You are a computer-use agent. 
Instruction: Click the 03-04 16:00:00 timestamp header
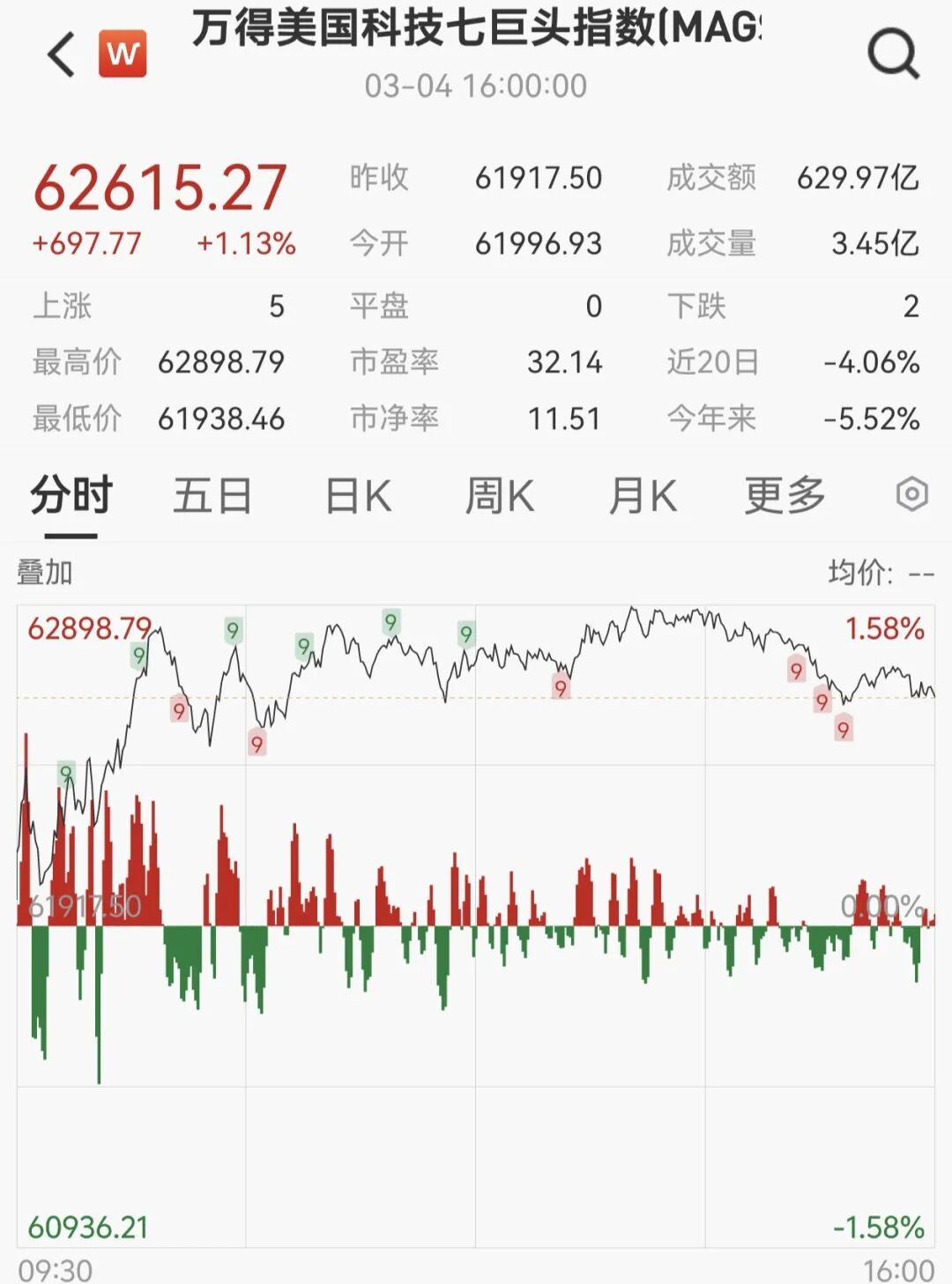476,86
